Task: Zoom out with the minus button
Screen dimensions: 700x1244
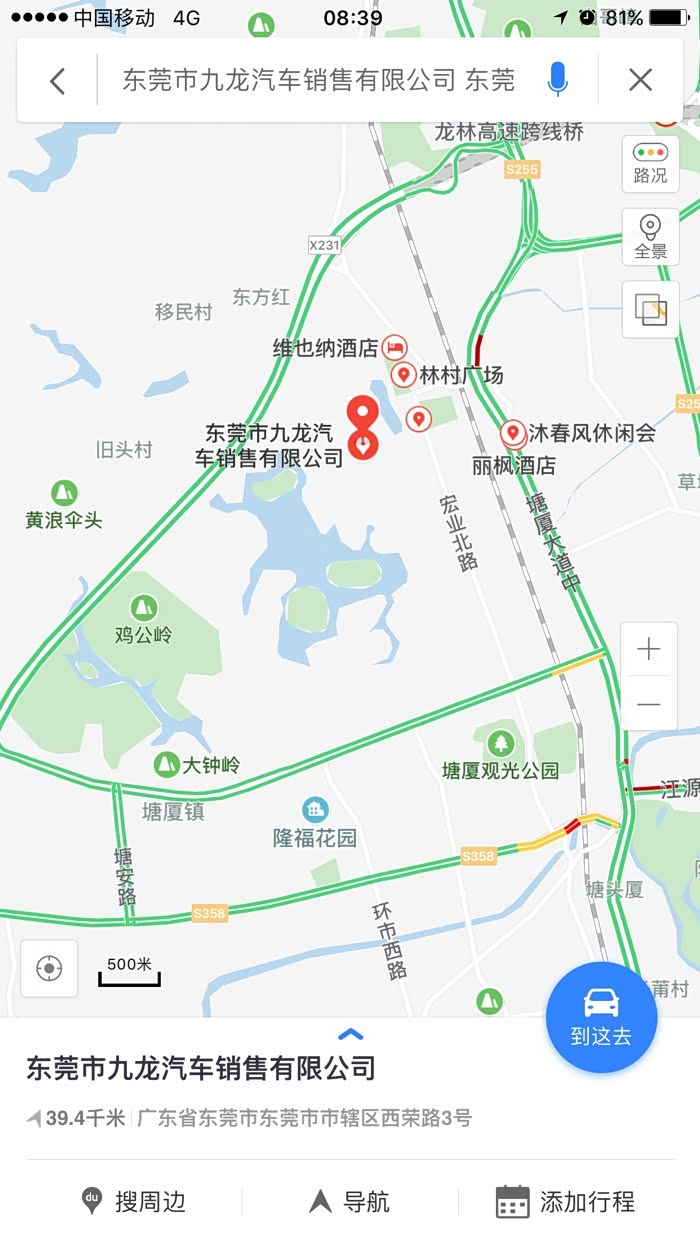Action: (649, 704)
